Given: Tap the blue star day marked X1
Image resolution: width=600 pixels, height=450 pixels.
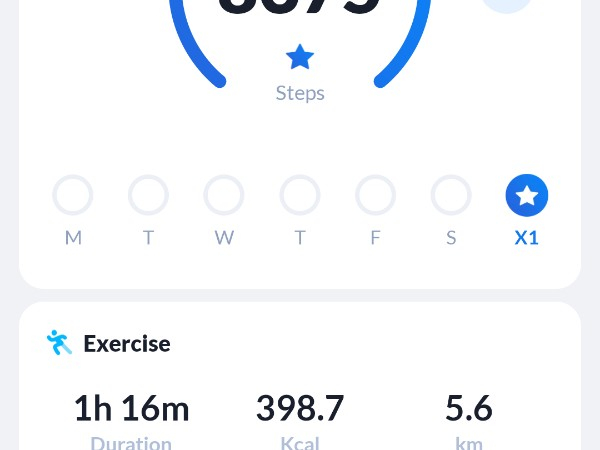Looking at the screenshot, I should 527,196.
